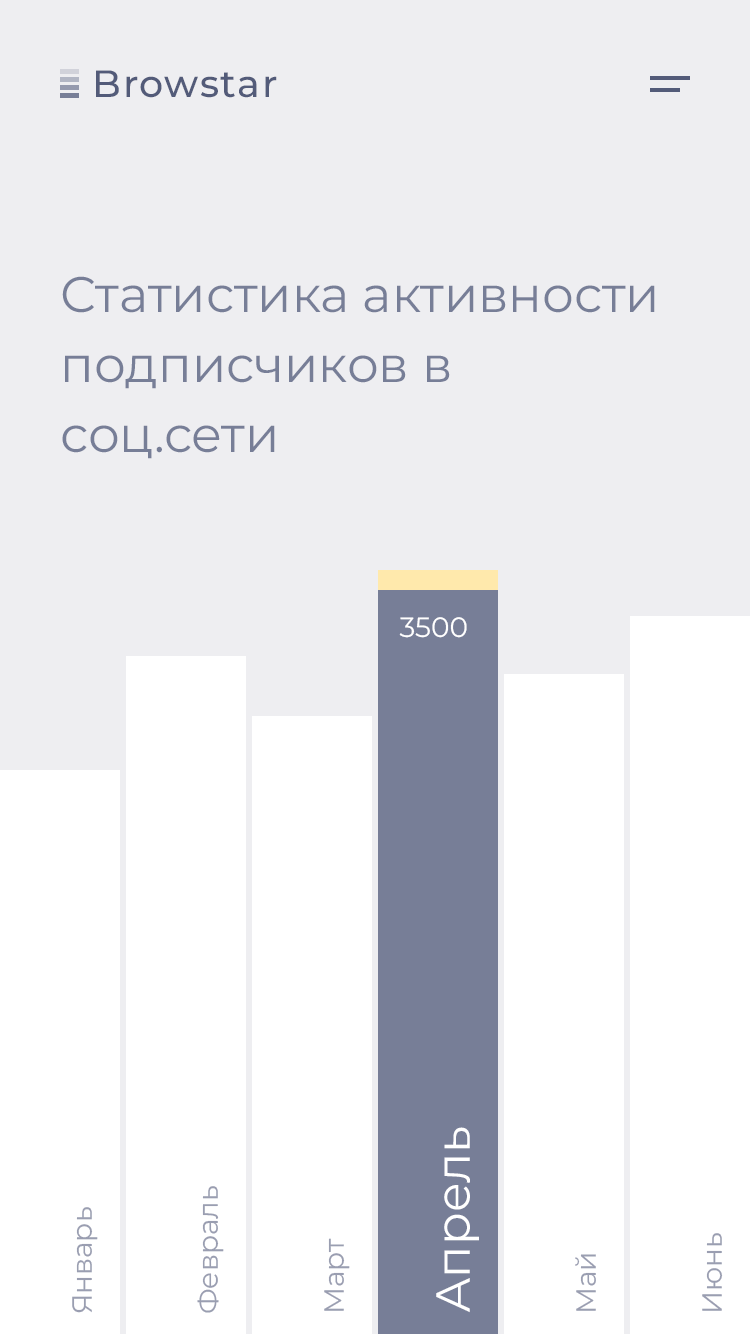Image resolution: width=750 pixels, height=1334 pixels.
Task: Select the Январь bar
Action: [x=60, y=1050]
